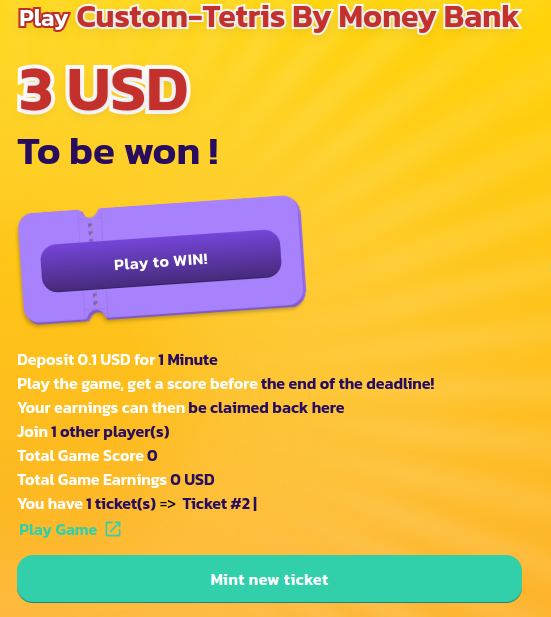The width and height of the screenshot is (551, 617).
Task: Mint a new ticket
Action: point(269,579)
